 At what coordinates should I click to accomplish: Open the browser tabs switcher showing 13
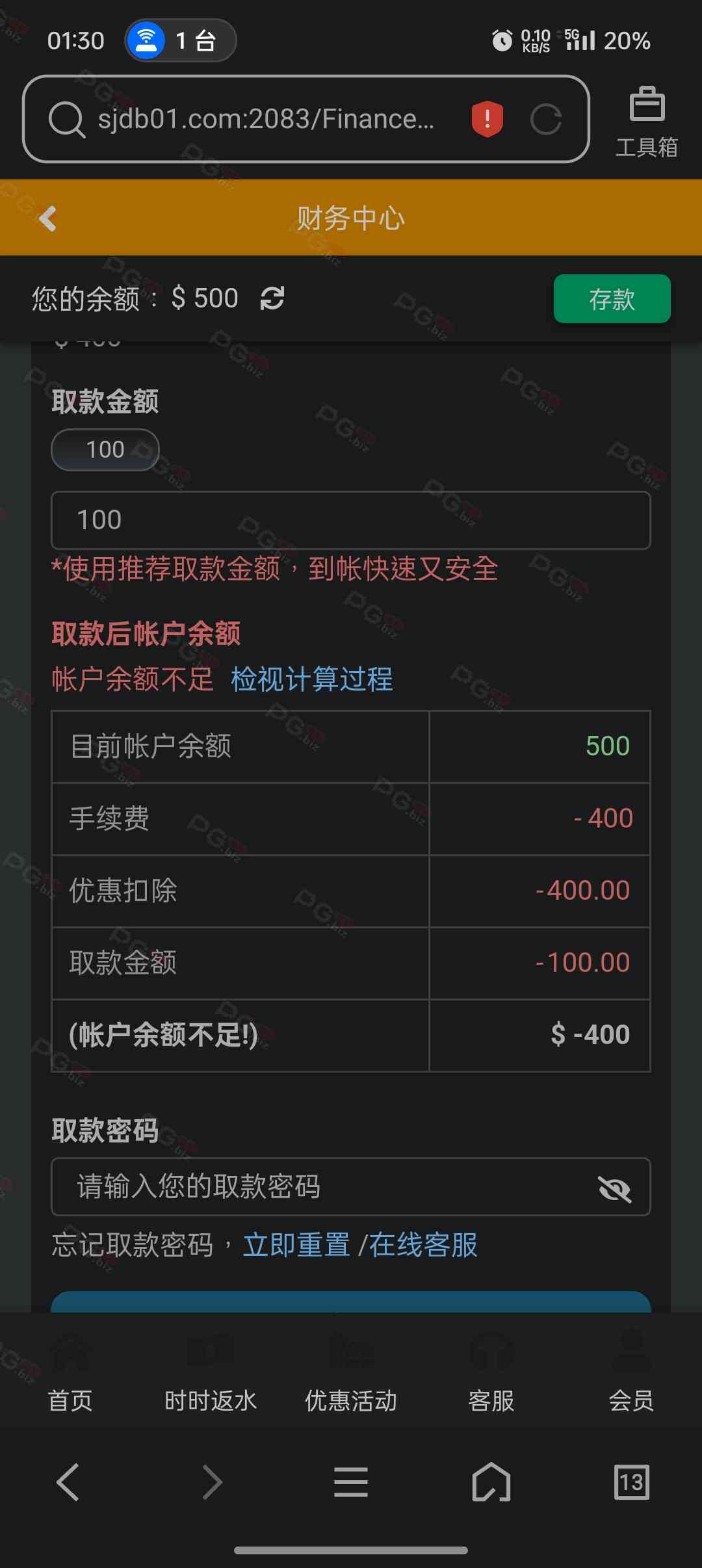click(x=631, y=1482)
